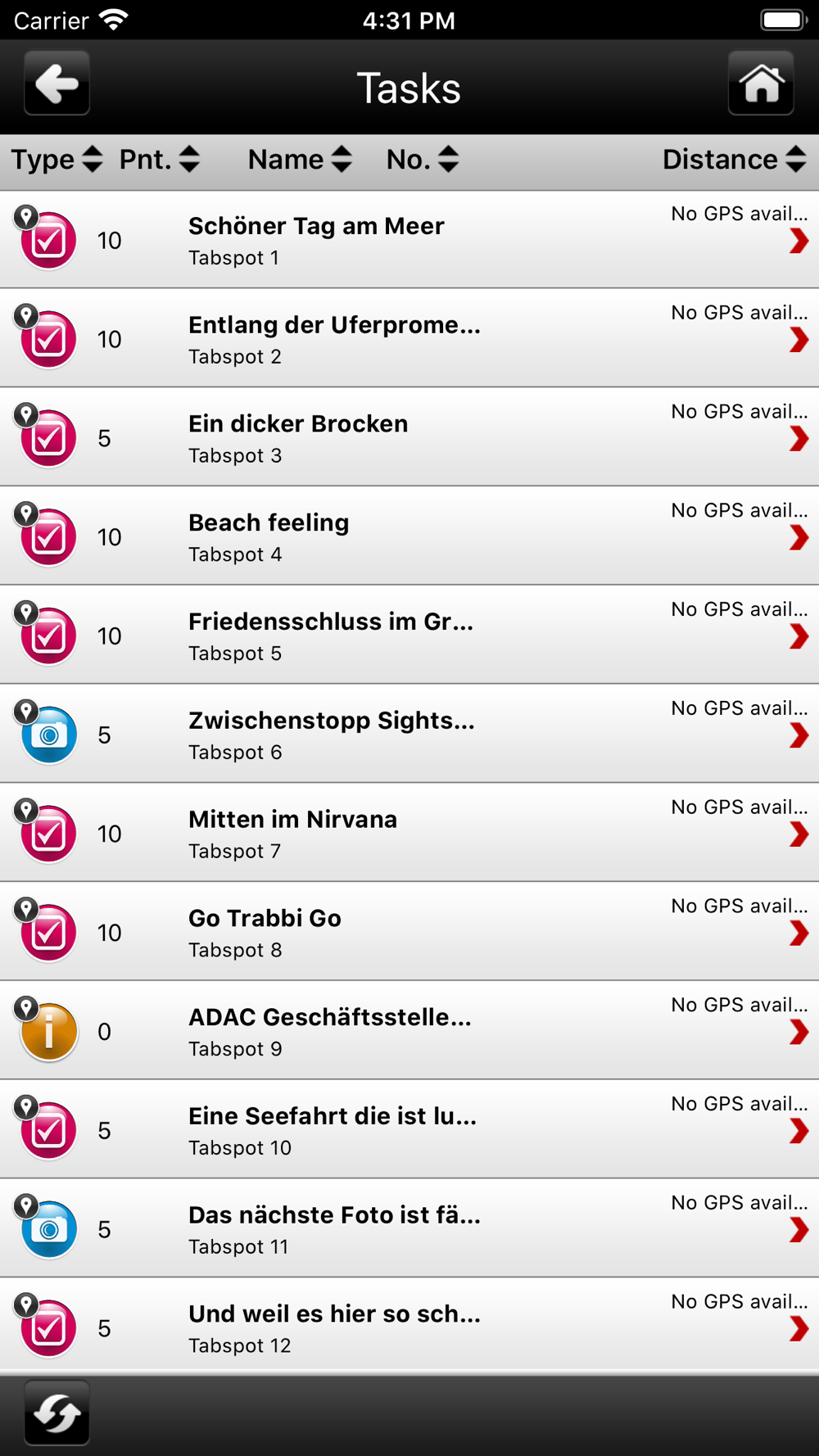Open Zwischenstopp Sights photo task
Viewport: 819px width, 1456px height.
pyautogui.click(x=409, y=735)
